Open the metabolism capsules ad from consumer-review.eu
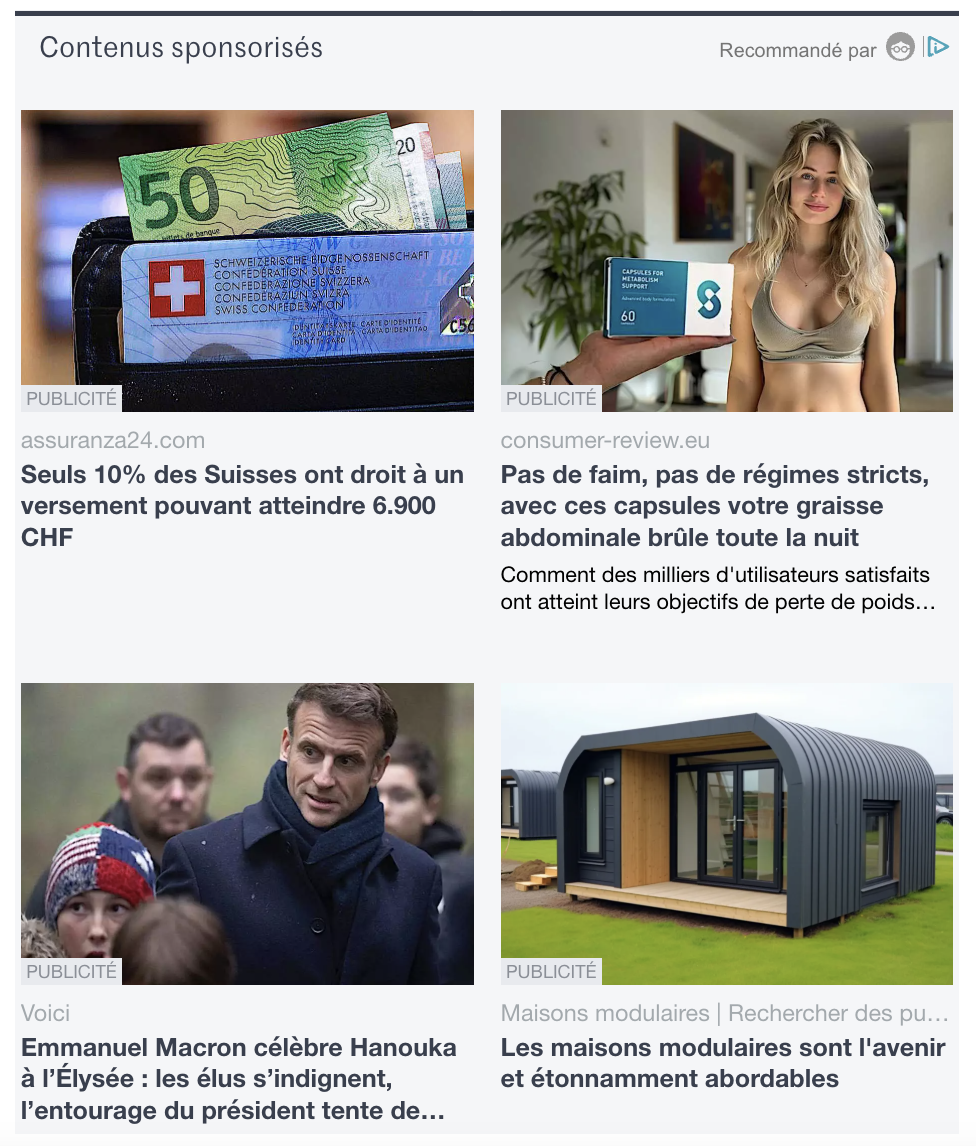Screen dimensions: 976x1146 (726, 261)
